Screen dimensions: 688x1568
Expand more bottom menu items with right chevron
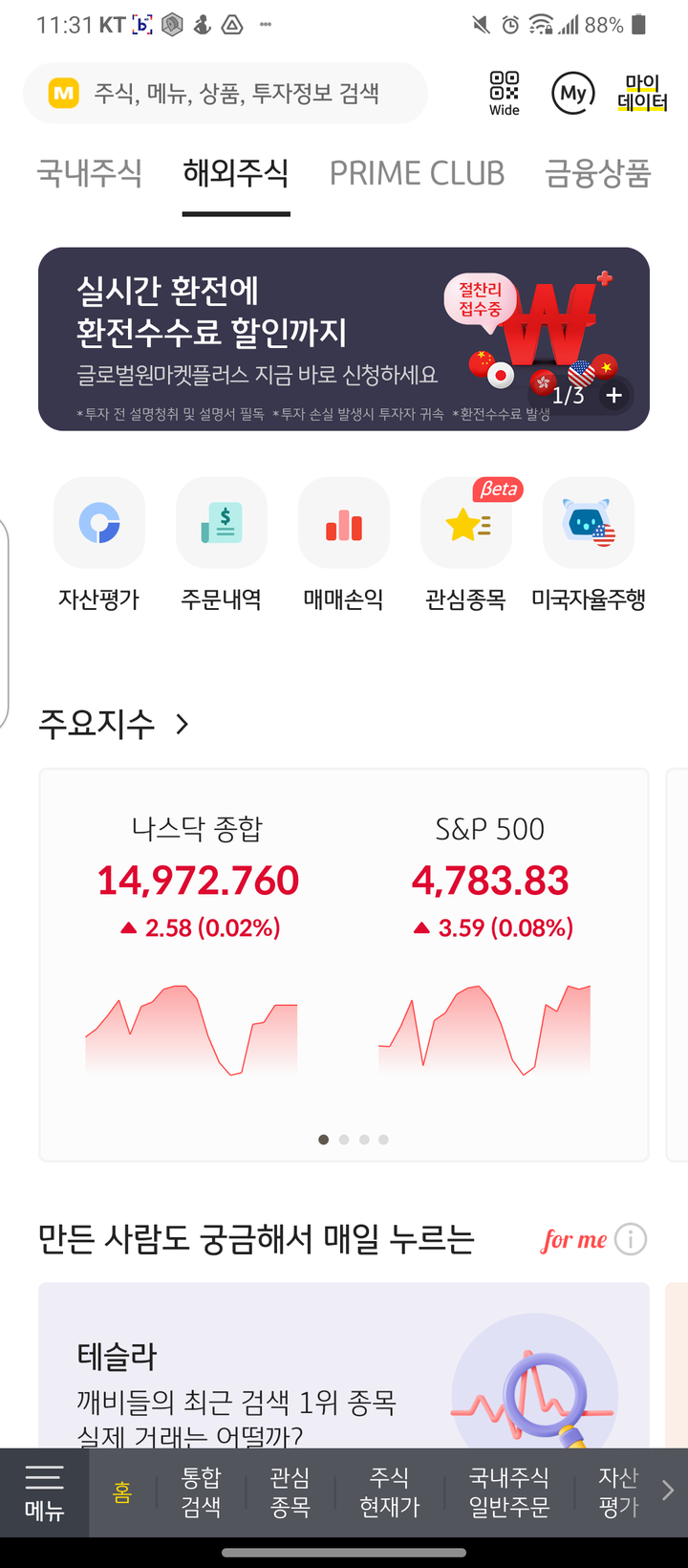tap(668, 1492)
